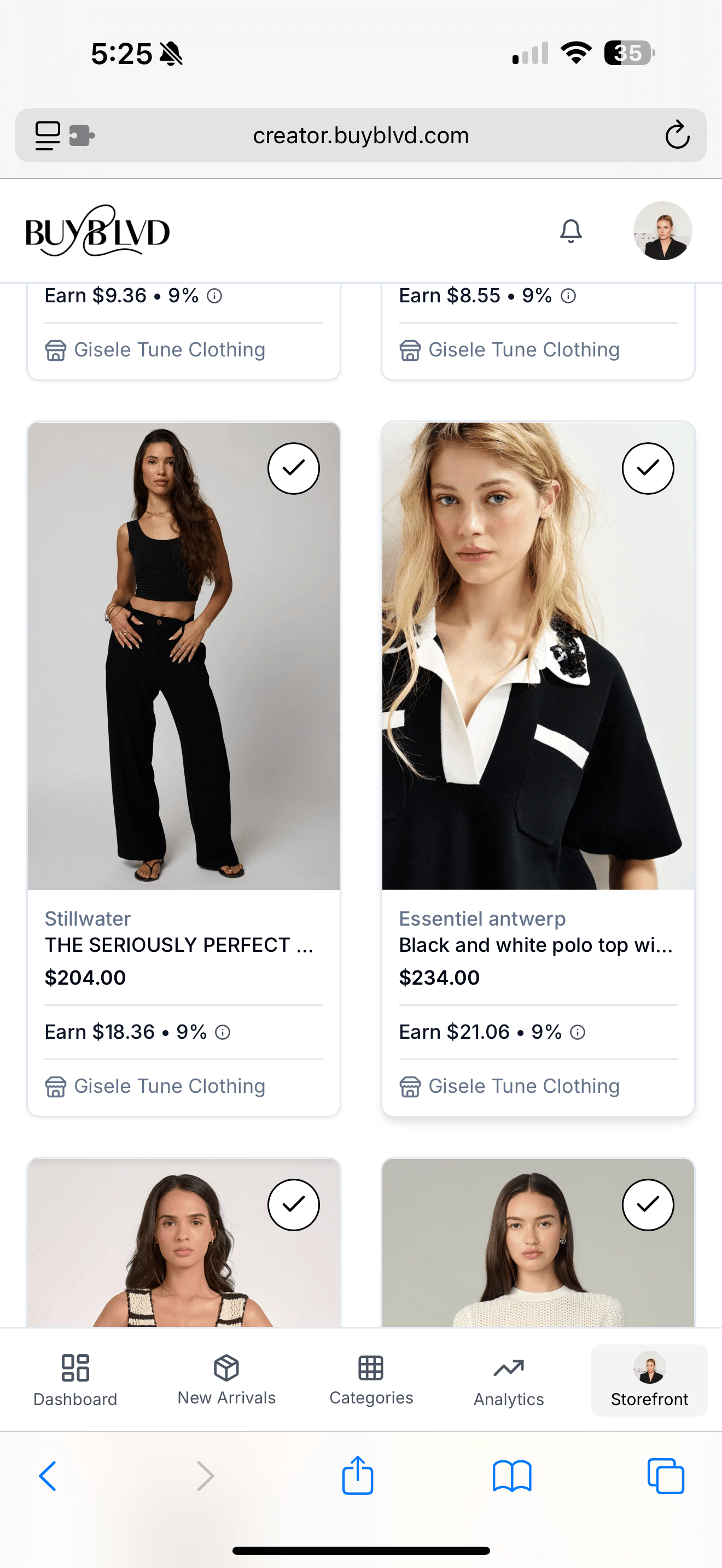Reload the page in browser
Image resolution: width=722 pixels, height=1568 pixels.
677,135
